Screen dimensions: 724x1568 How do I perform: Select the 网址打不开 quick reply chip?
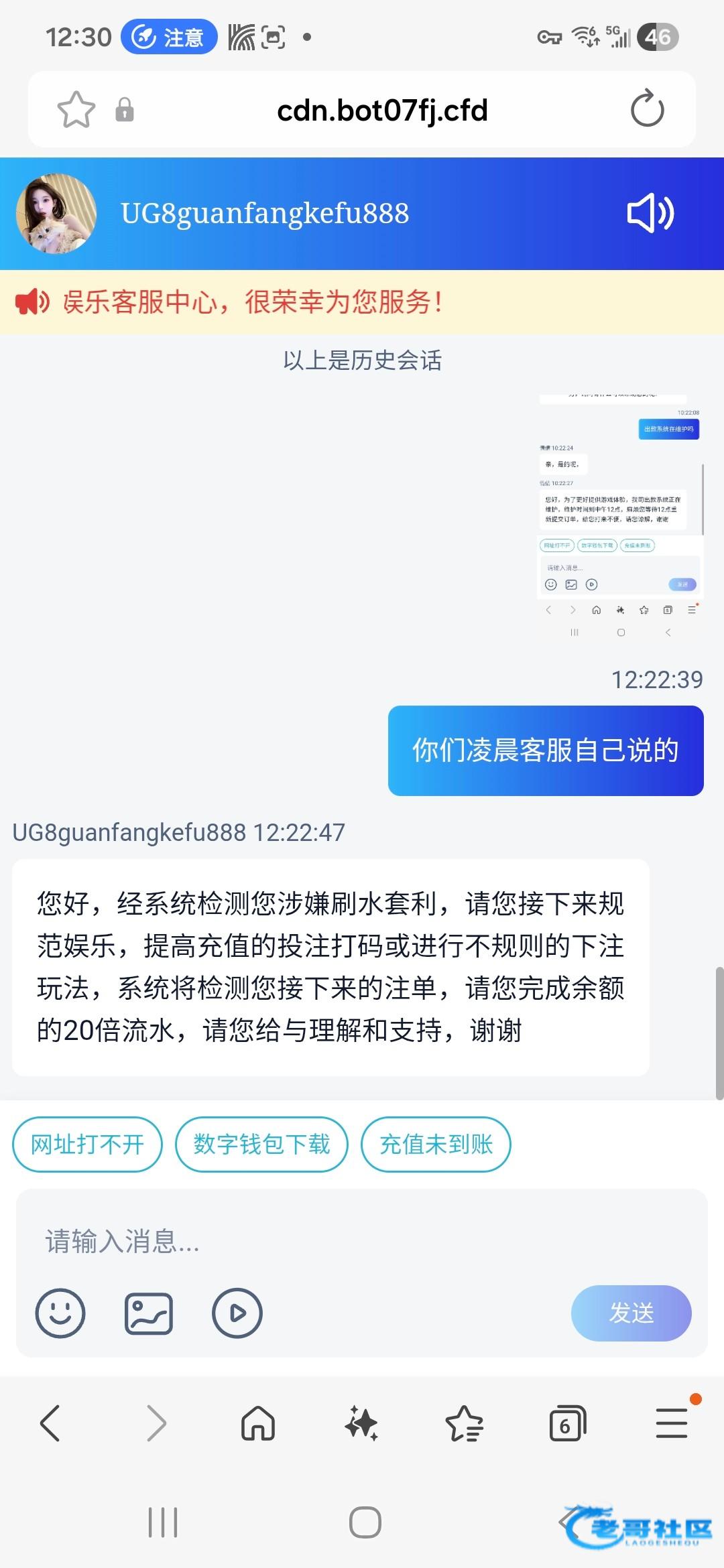tap(87, 1145)
